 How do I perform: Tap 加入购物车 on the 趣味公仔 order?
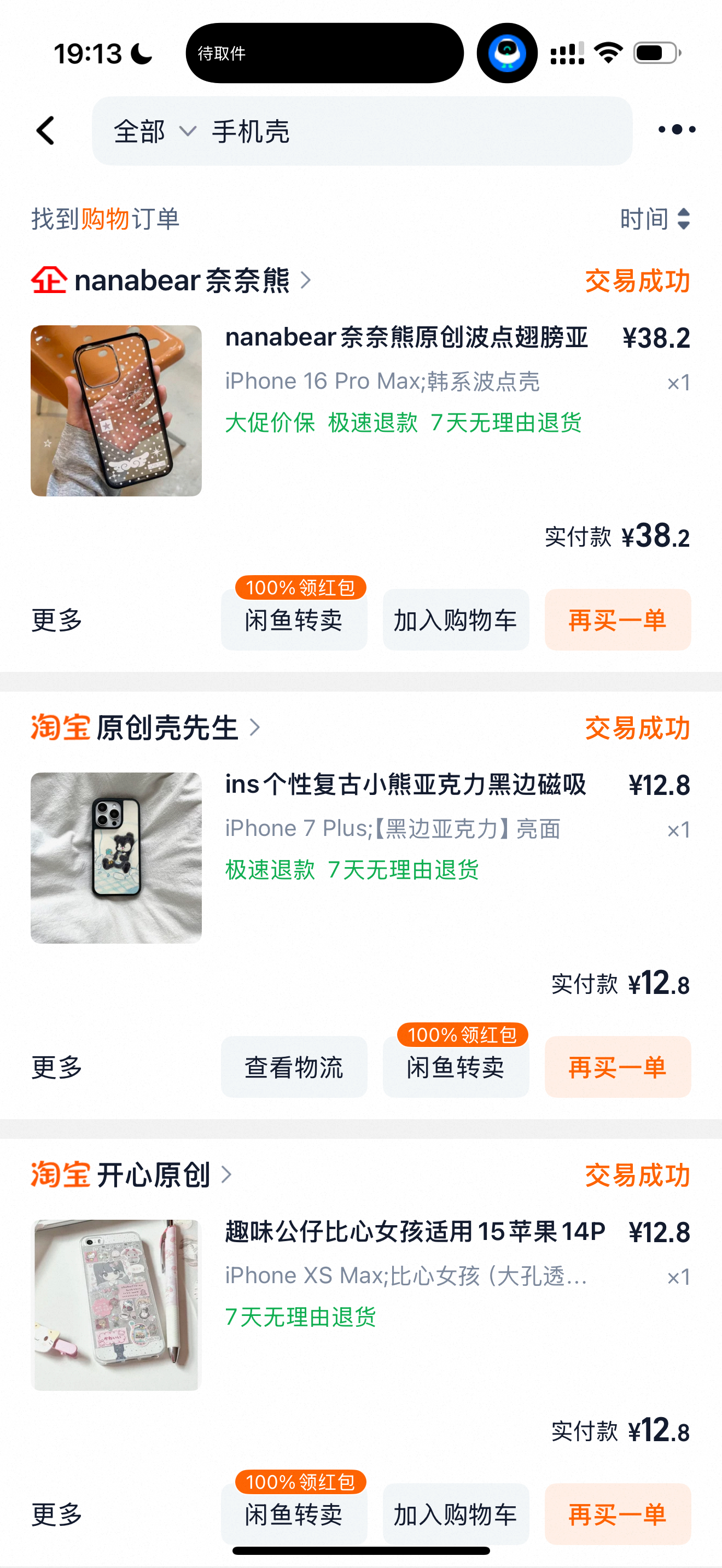(x=456, y=1515)
